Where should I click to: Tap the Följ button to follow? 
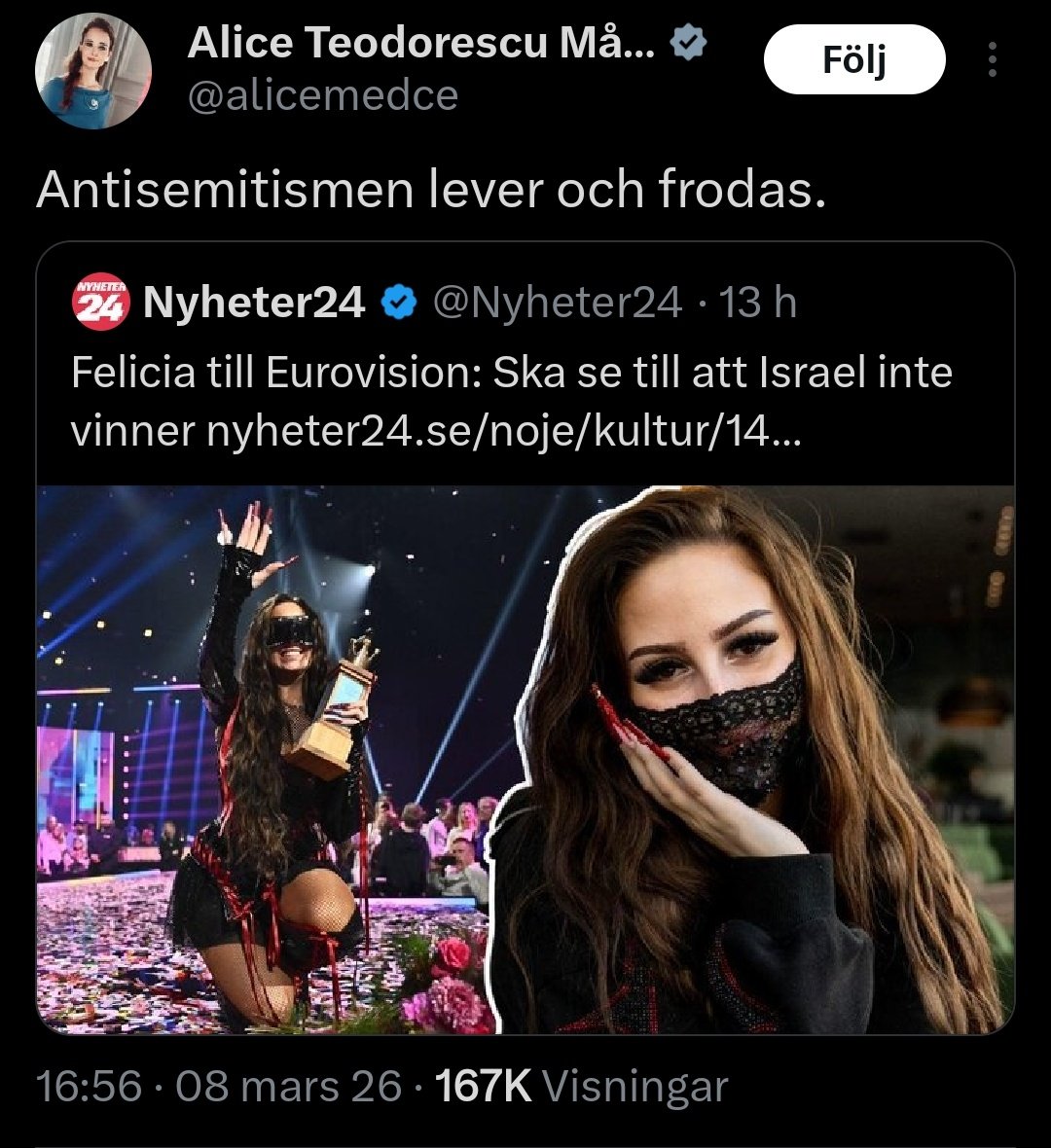(x=853, y=60)
